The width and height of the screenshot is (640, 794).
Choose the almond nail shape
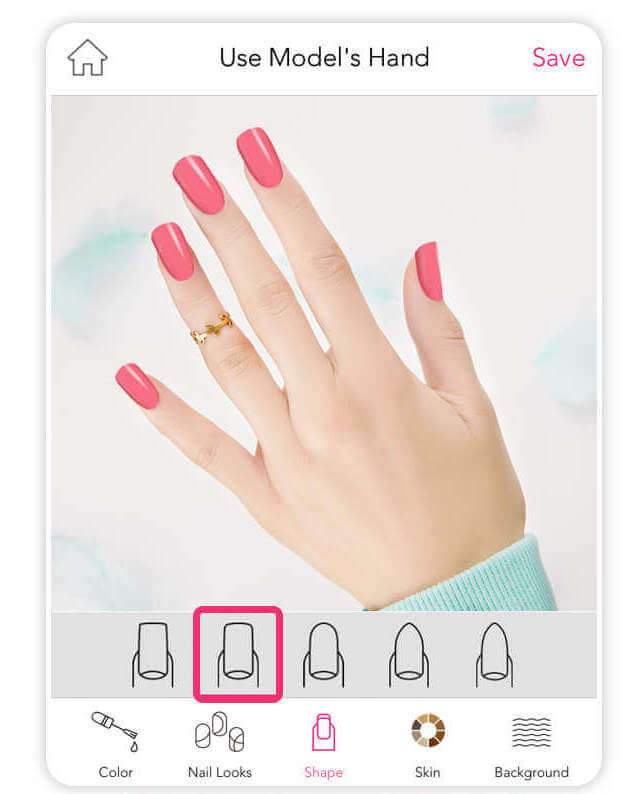tap(409, 655)
